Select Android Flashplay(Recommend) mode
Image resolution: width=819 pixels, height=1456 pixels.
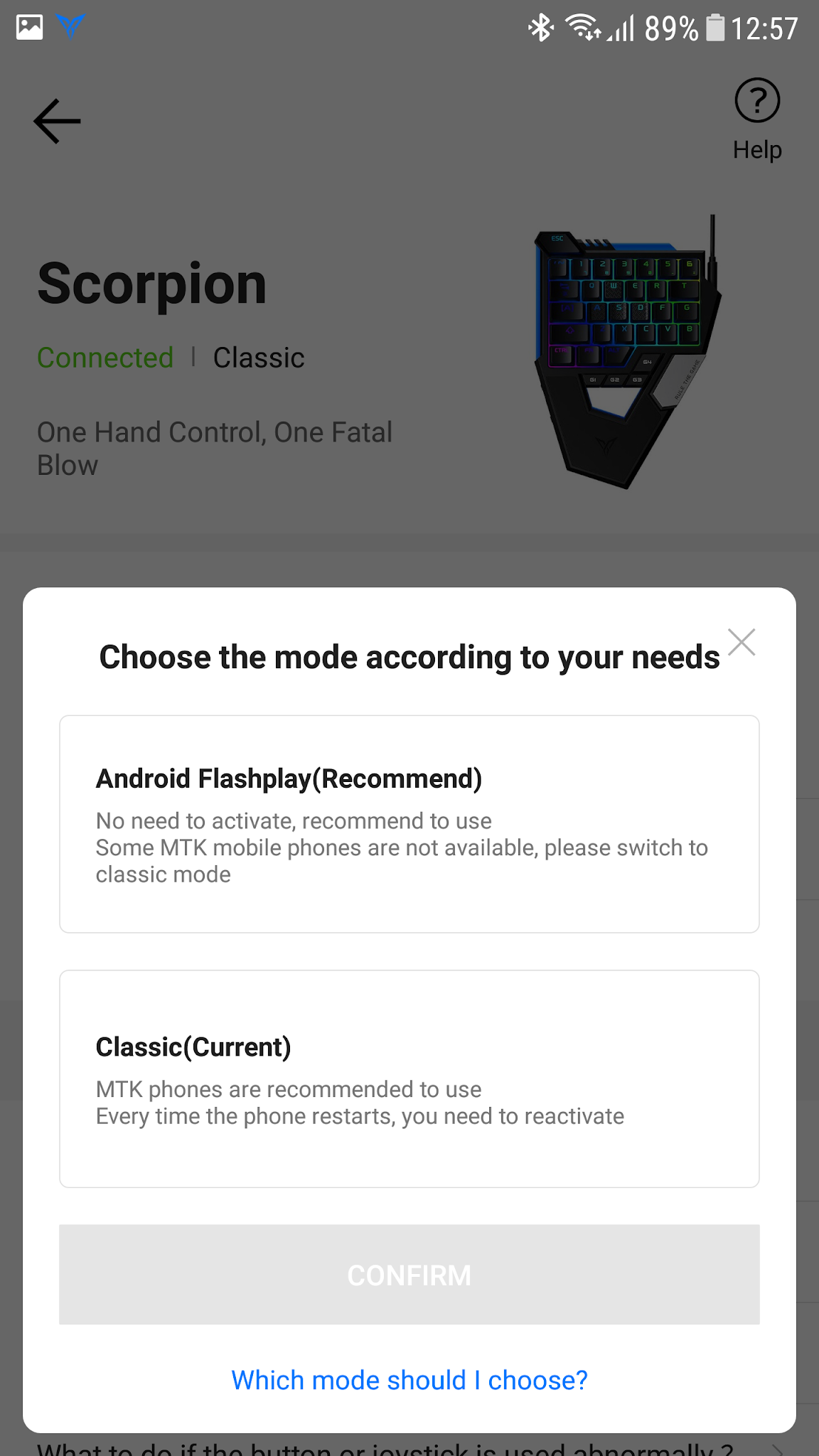tap(409, 824)
